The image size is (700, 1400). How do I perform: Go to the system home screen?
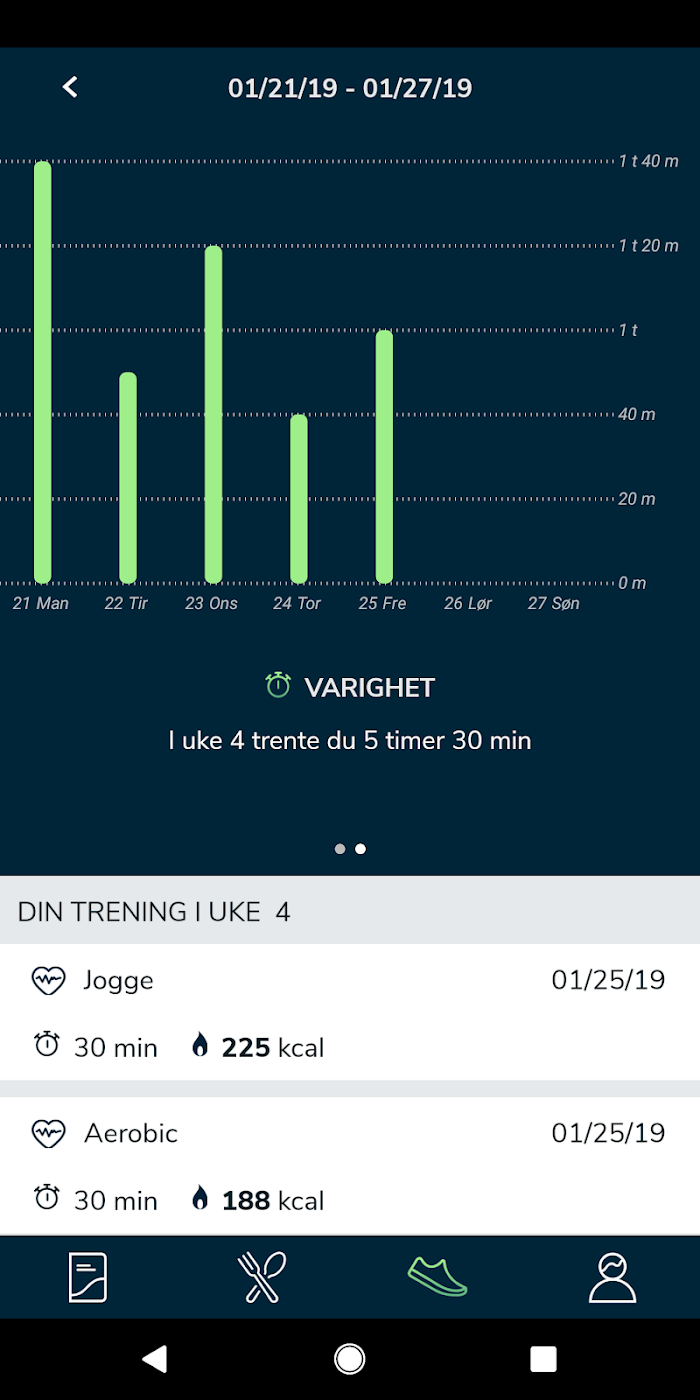click(350, 1359)
